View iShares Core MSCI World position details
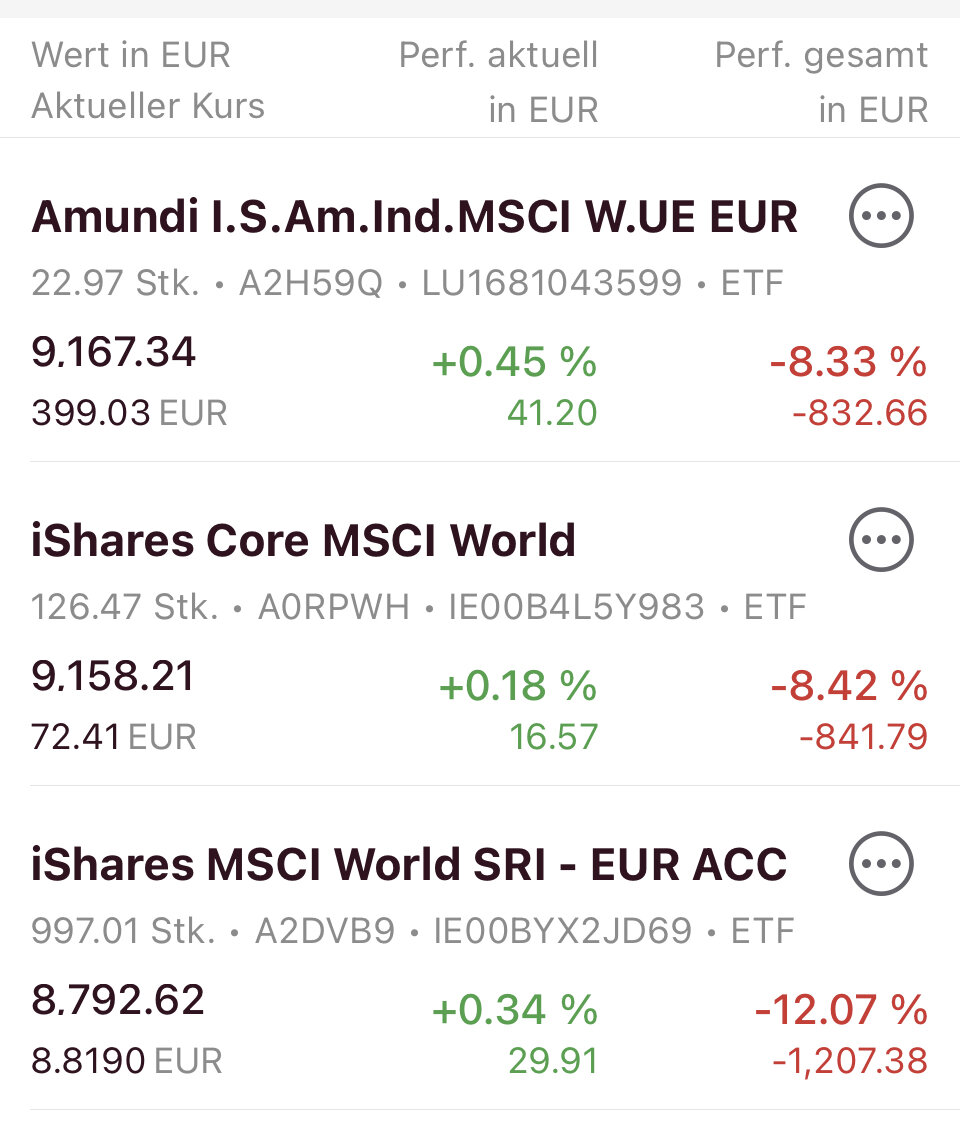Image resolution: width=960 pixels, height=1121 pixels. click(x=303, y=541)
